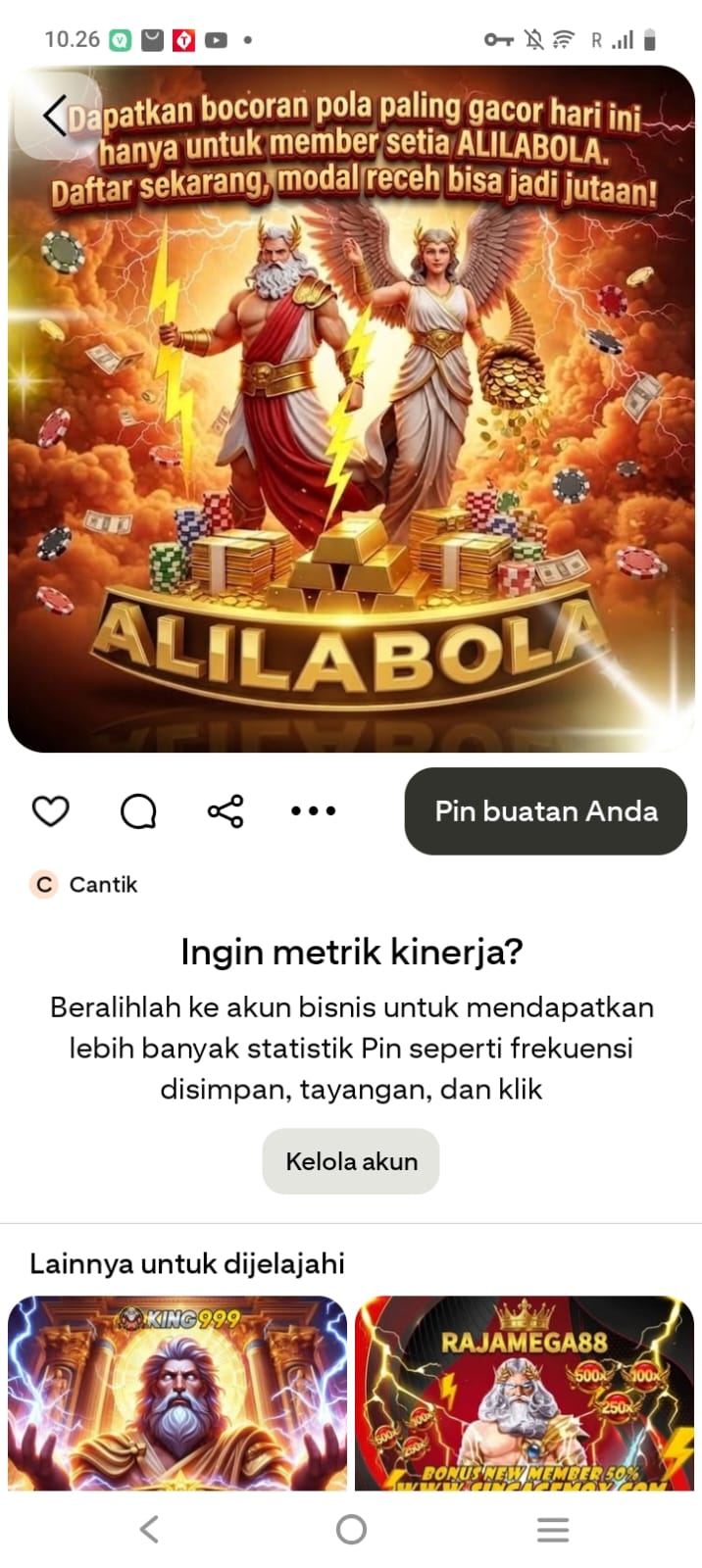Go back using the top-left arrow
The height and width of the screenshot is (1568, 702).
click(55, 116)
